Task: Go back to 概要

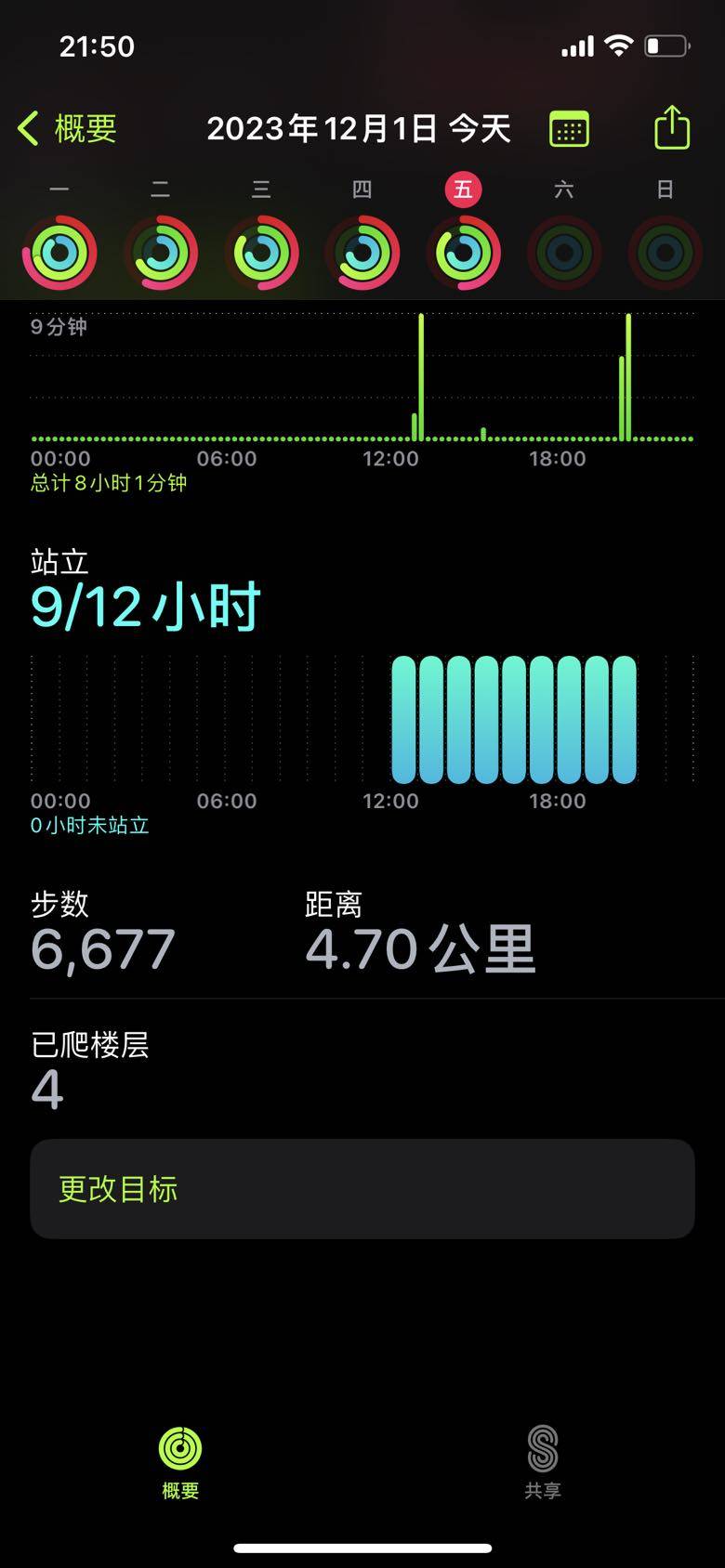Action: pos(68,128)
